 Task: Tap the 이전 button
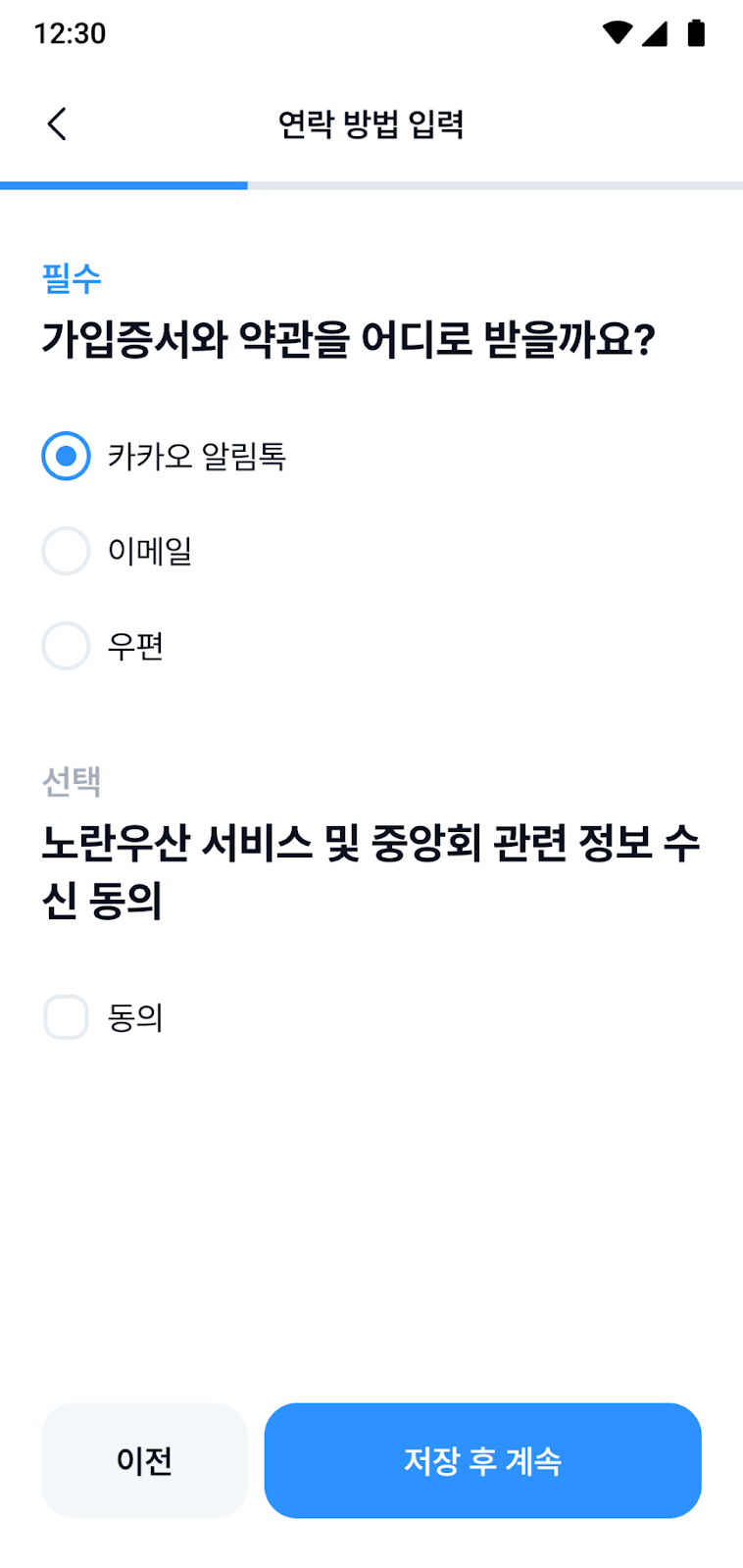(x=144, y=1460)
